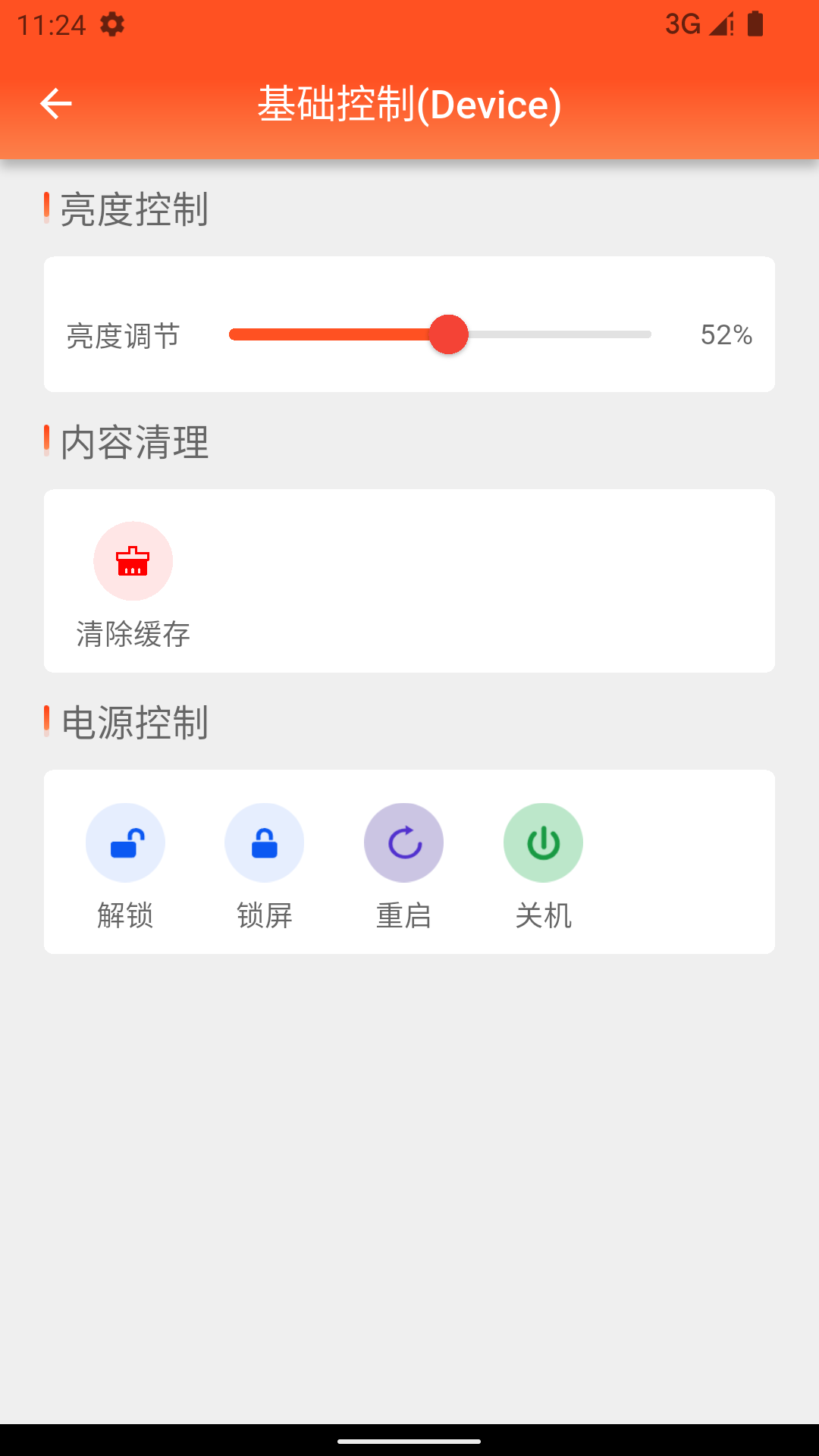Click the clear cache broom icon
The image size is (819, 1456).
(133, 561)
